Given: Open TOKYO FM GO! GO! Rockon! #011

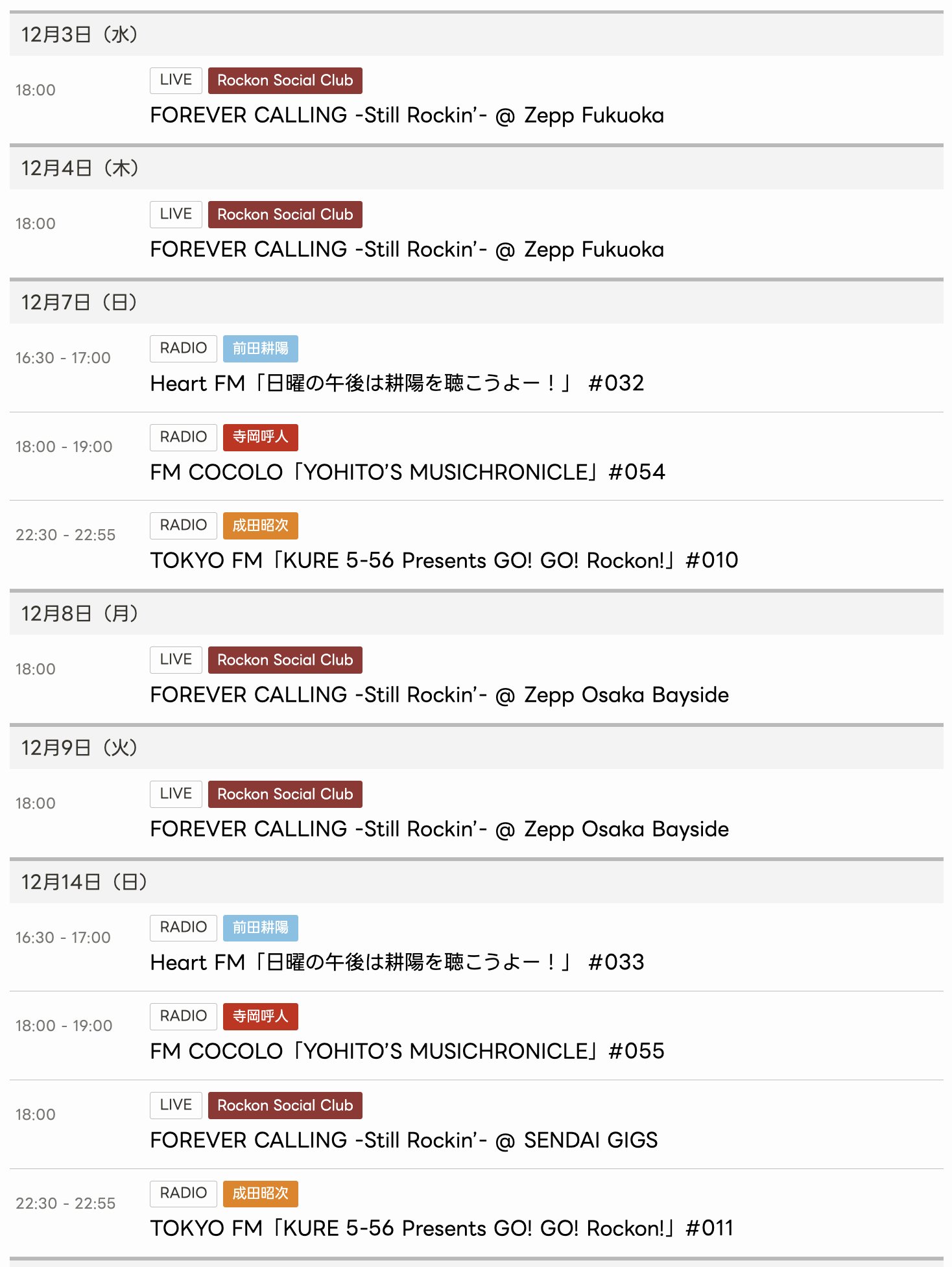Looking at the screenshot, I should click(x=442, y=1228).
